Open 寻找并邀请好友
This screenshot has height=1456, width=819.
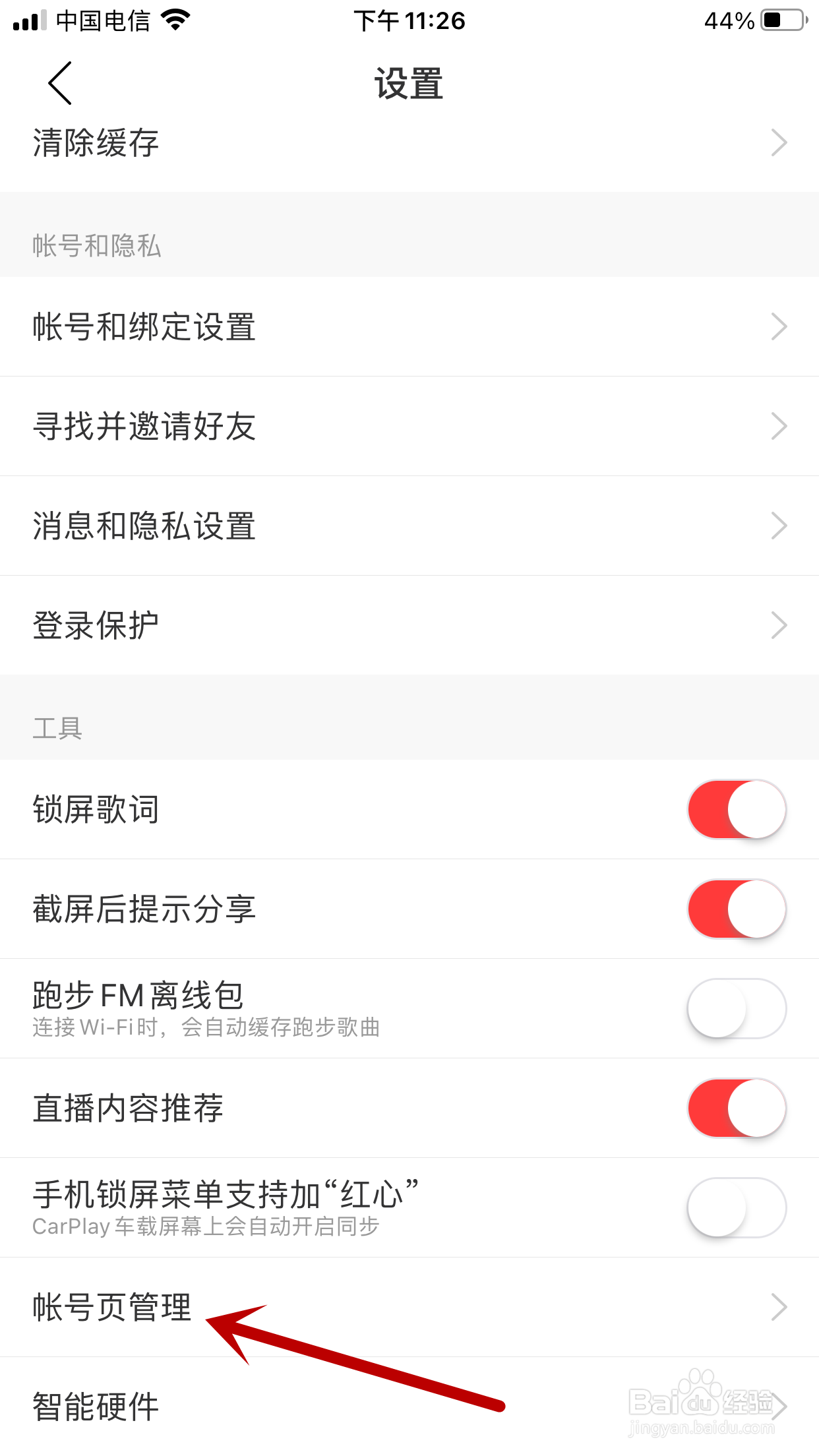pyautogui.click(x=409, y=427)
